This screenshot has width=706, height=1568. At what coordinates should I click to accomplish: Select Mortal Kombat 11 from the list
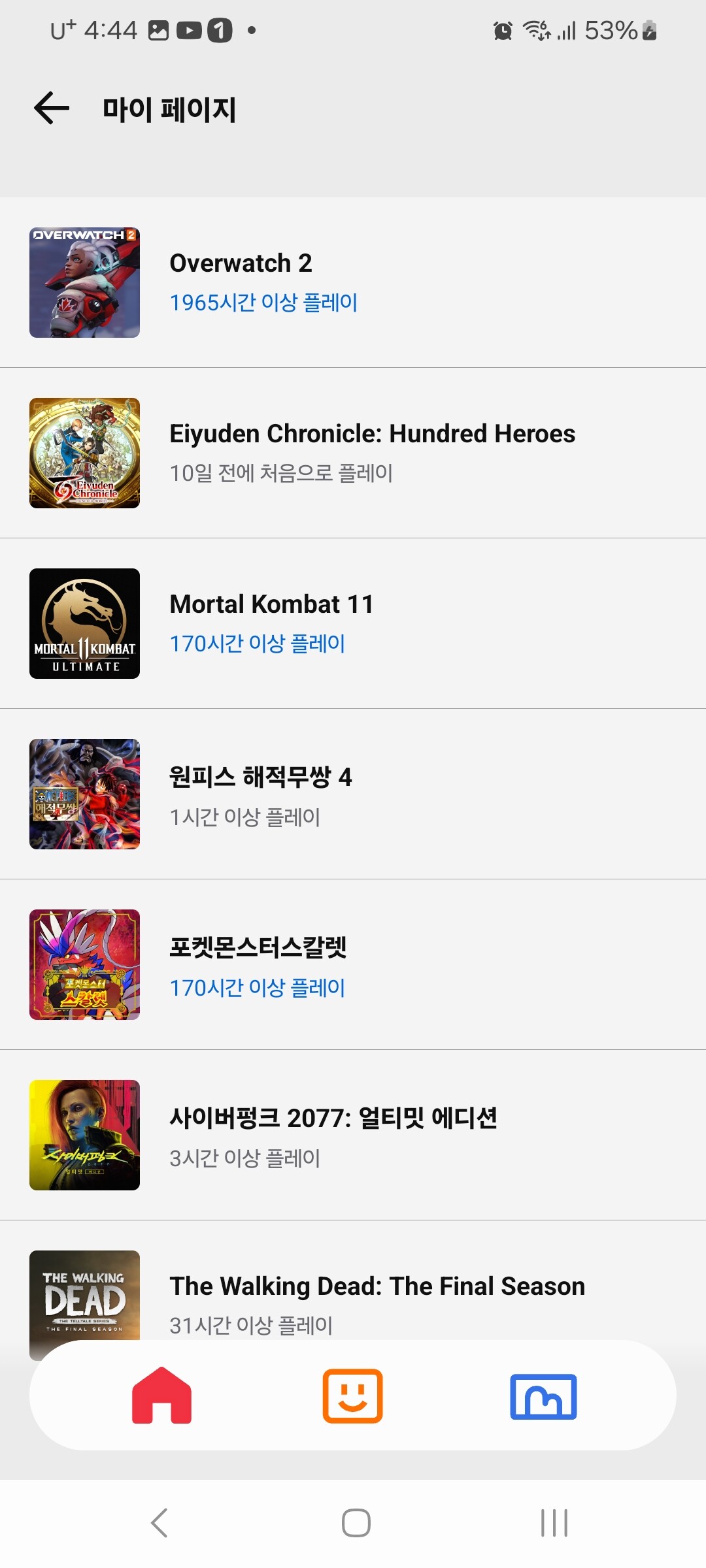point(353,623)
